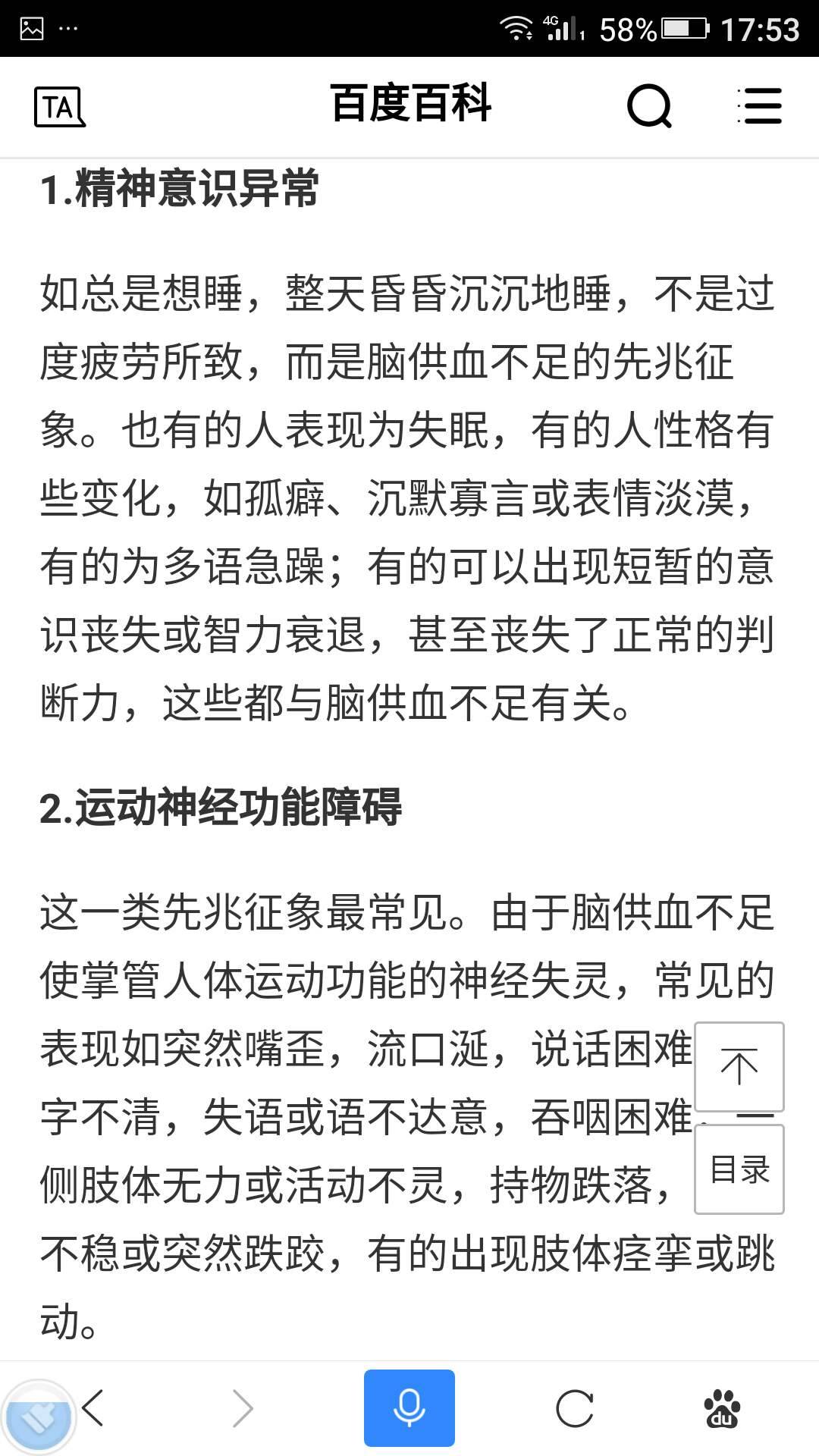
Task: Jump back to top with arrow button
Action: tap(739, 1067)
